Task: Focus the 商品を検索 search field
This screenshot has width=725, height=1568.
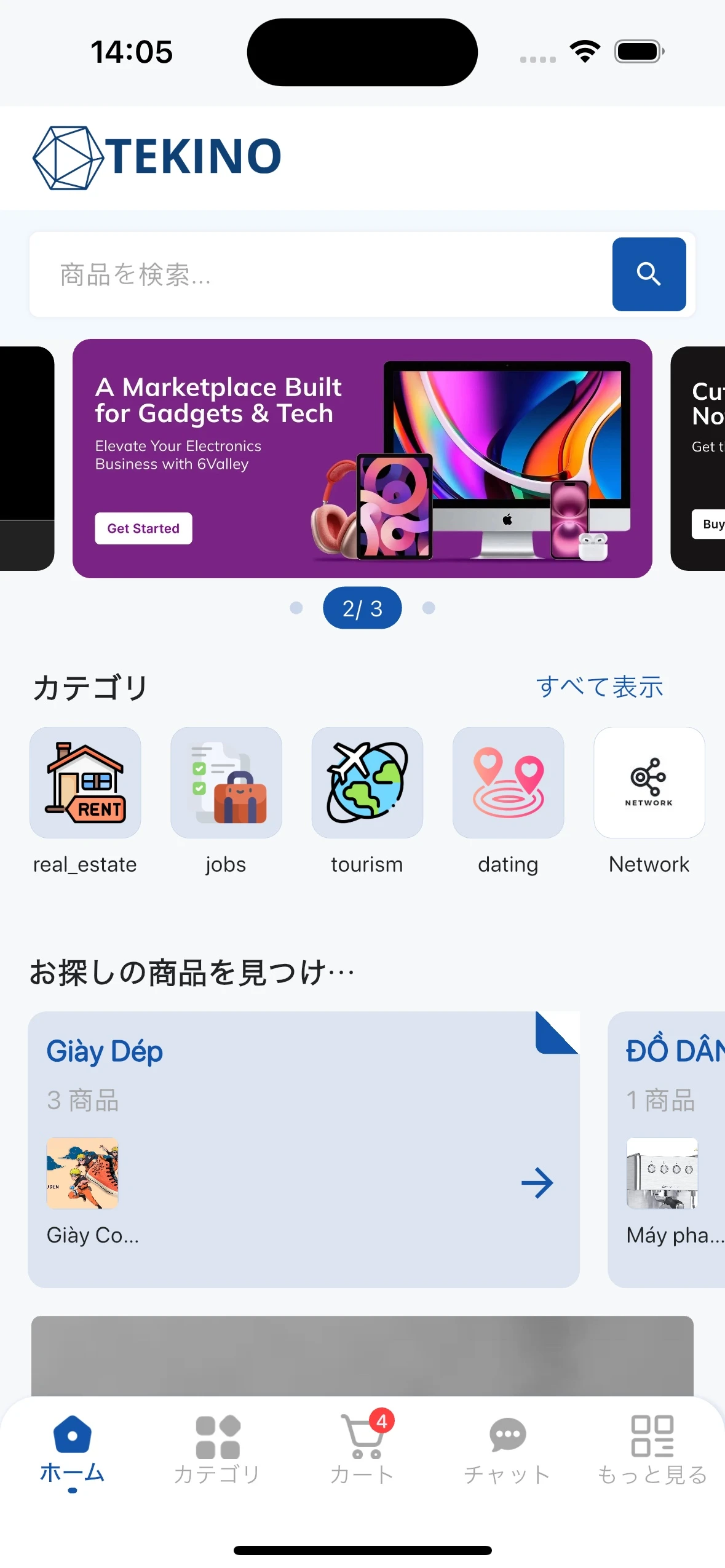Action: [x=320, y=274]
